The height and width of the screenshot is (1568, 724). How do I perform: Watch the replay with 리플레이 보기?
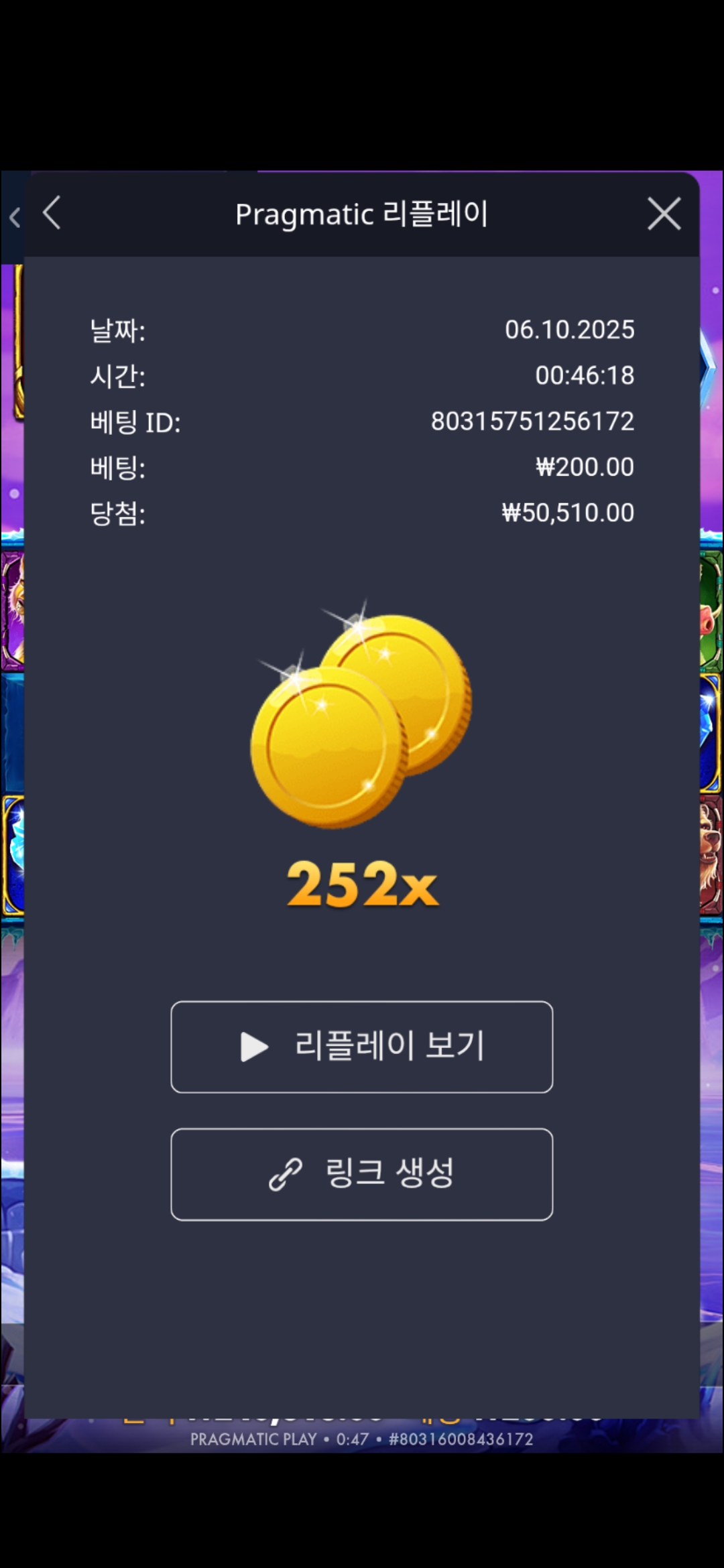[x=362, y=1047]
